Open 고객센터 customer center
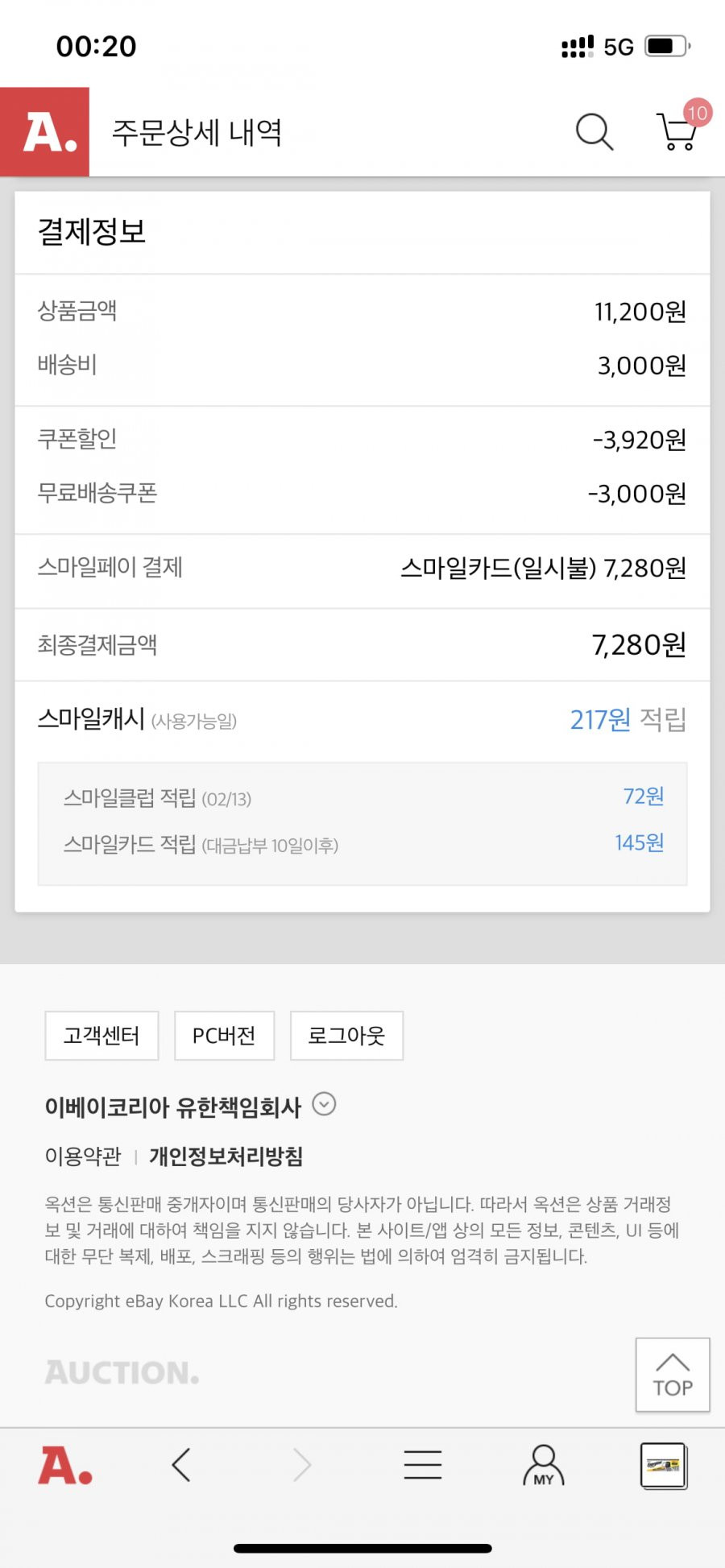Screen dimensions: 725x1568 click(x=101, y=1036)
